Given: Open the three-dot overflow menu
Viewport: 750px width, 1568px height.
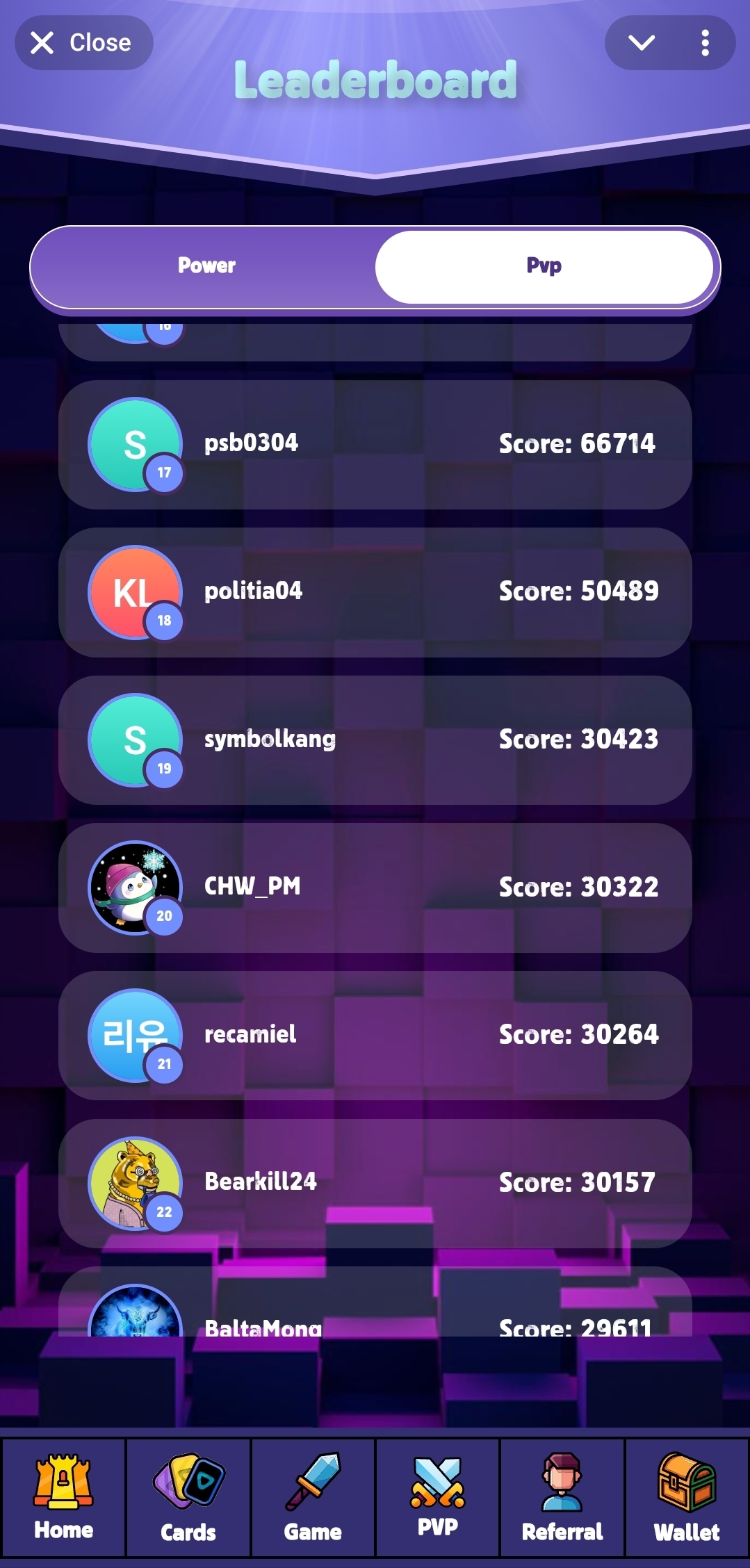Looking at the screenshot, I should [x=705, y=43].
